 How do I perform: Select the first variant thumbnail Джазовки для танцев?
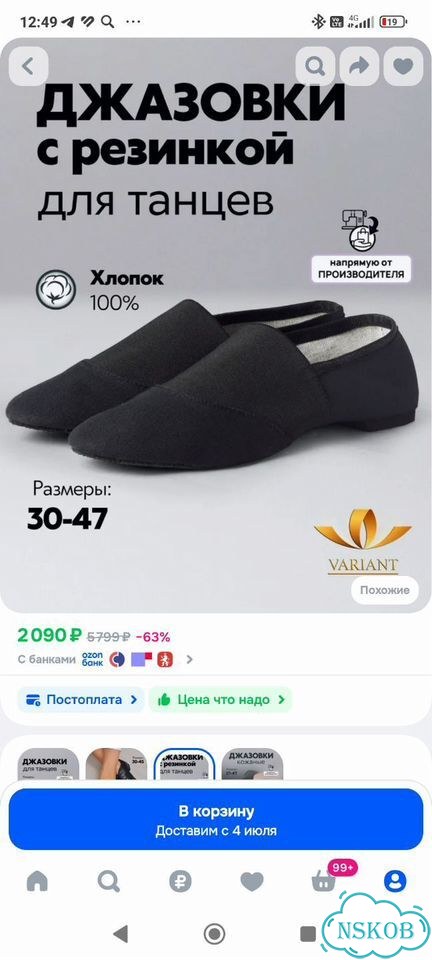point(48,763)
